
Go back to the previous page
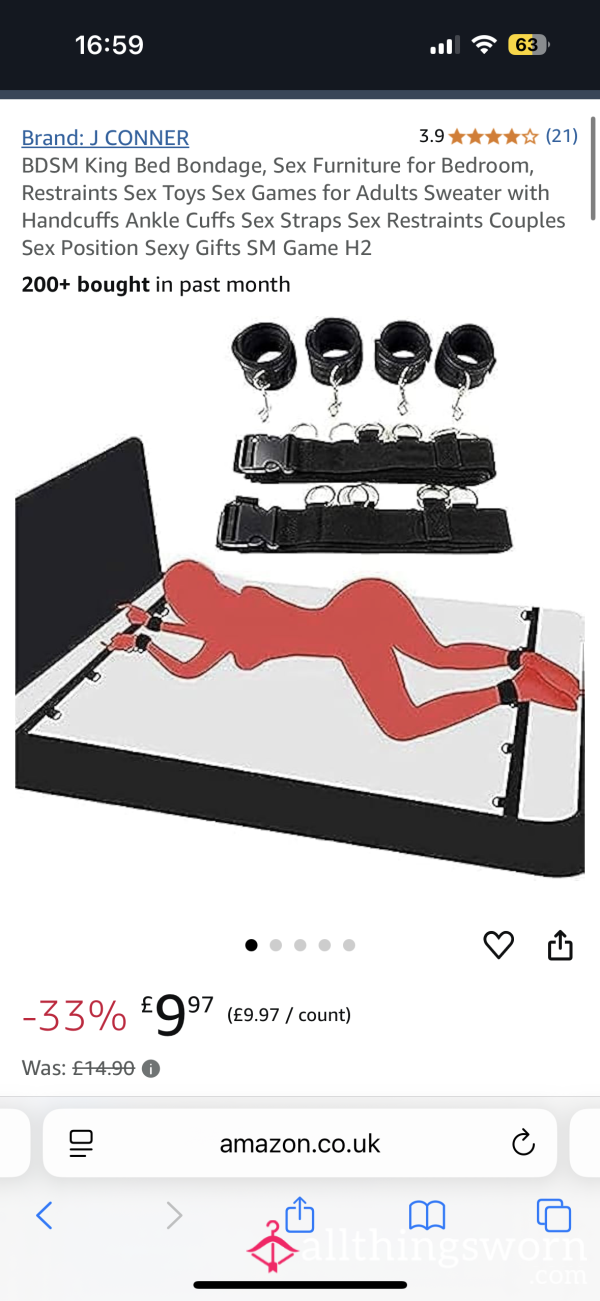(x=44, y=1216)
